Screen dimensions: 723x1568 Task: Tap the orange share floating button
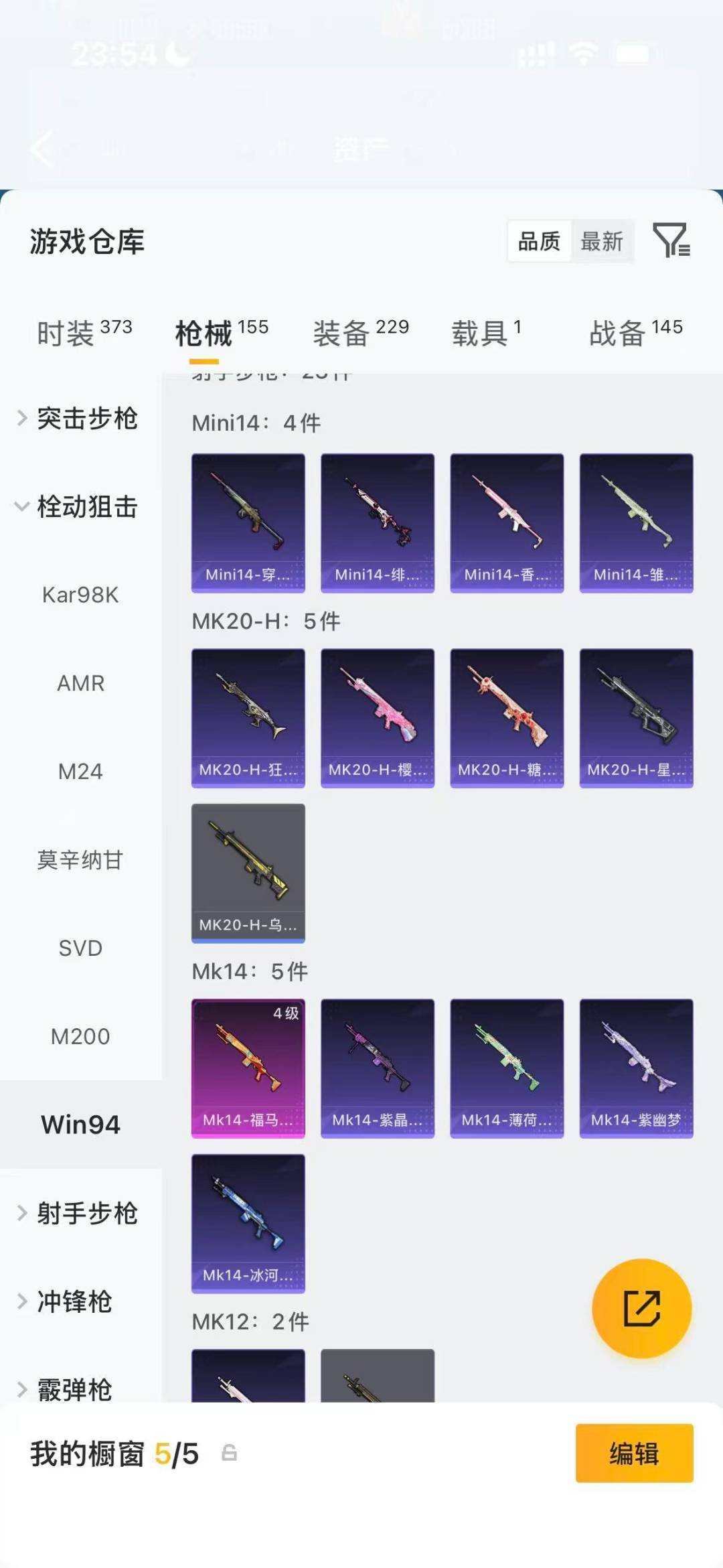[x=641, y=1309]
